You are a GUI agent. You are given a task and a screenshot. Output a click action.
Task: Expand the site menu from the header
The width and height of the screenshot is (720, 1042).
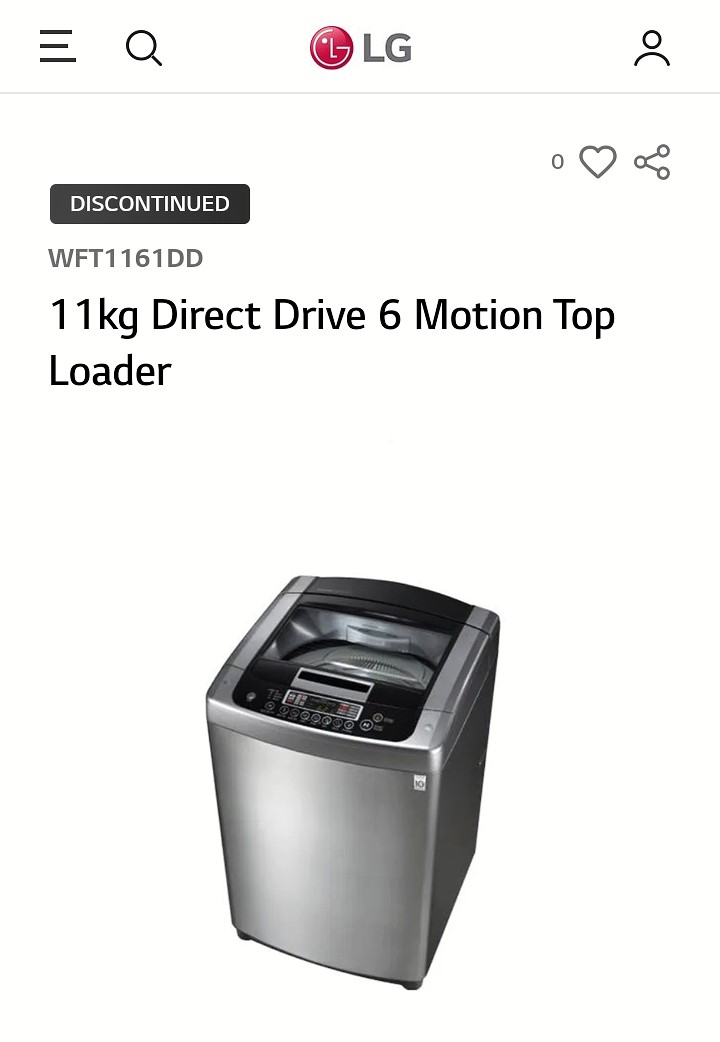[57, 46]
